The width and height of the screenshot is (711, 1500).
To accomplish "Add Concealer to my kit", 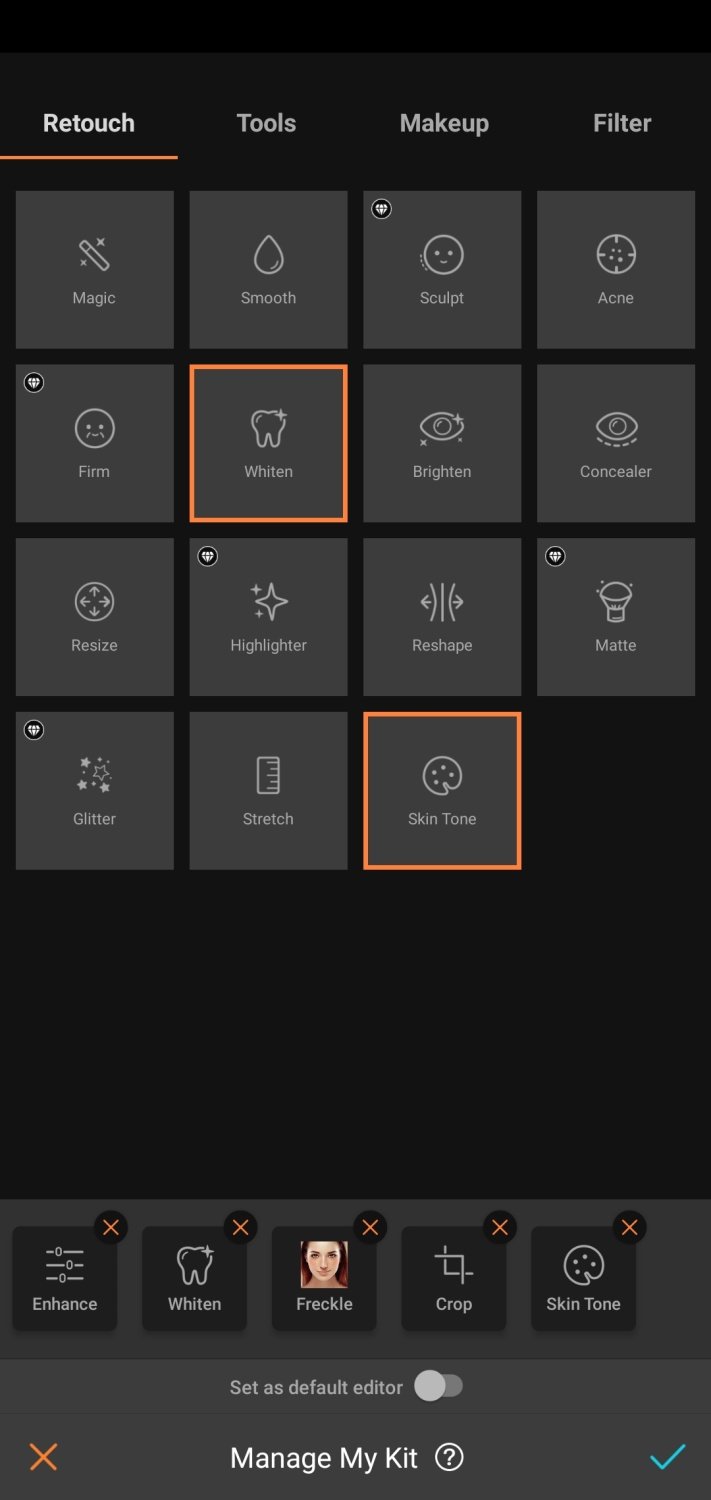I will tap(616, 443).
